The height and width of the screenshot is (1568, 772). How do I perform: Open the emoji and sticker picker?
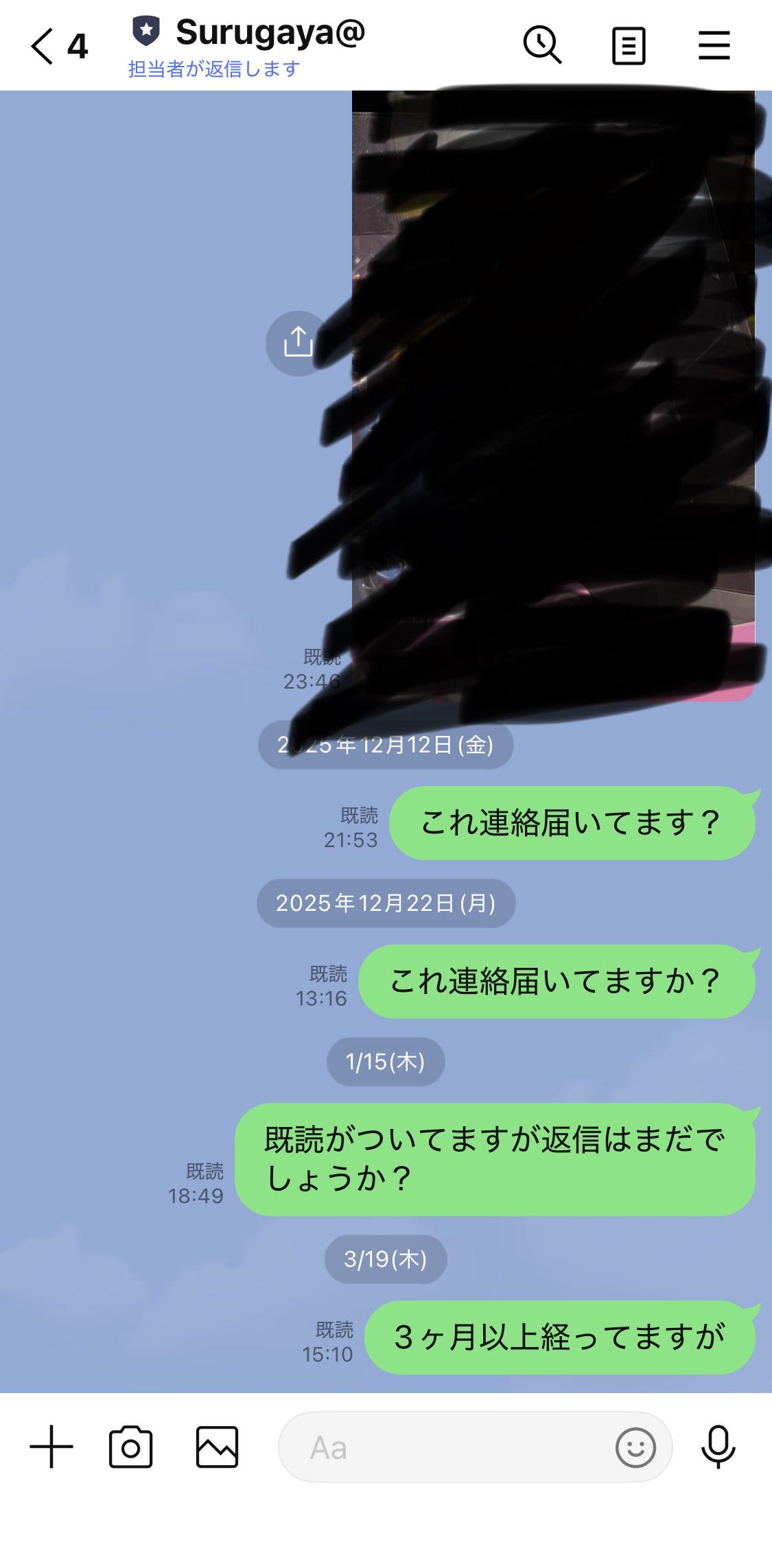pos(635,1447)
